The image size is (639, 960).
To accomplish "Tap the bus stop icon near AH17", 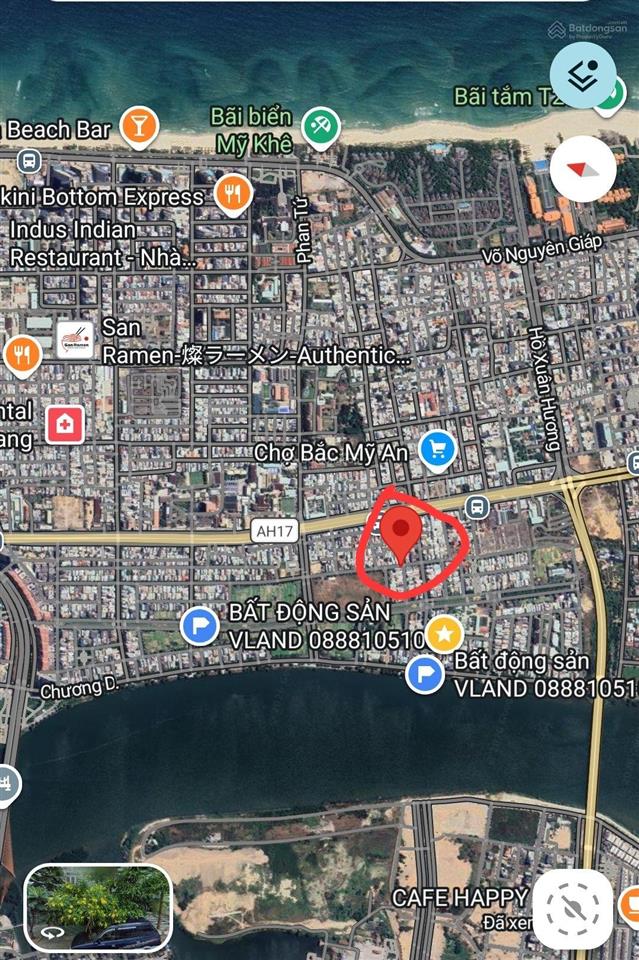I will pyautogui.click(x=478, y=507).
